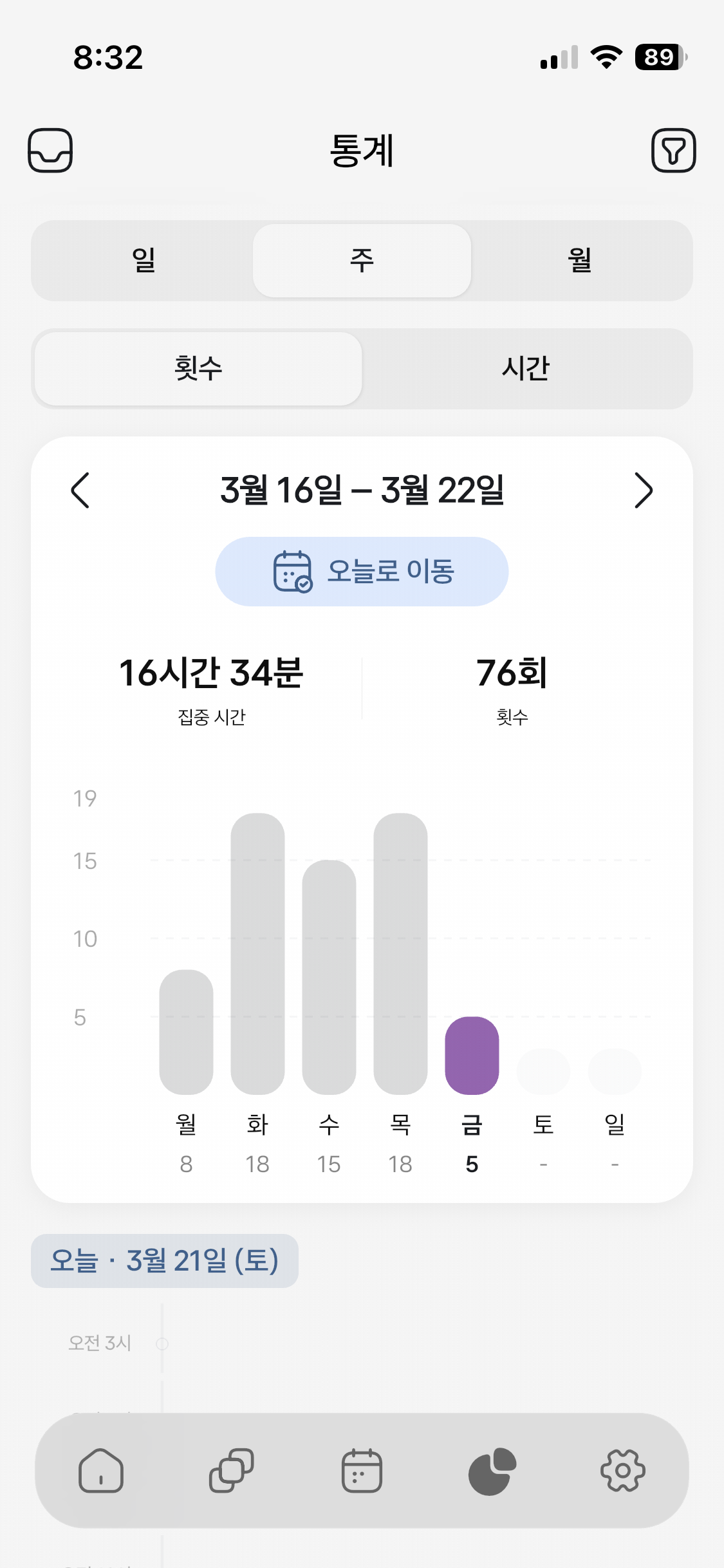This screenshot has height=1568, width=724.
Task: Select the 횟수 (count) segment
Action: [198, 369]
